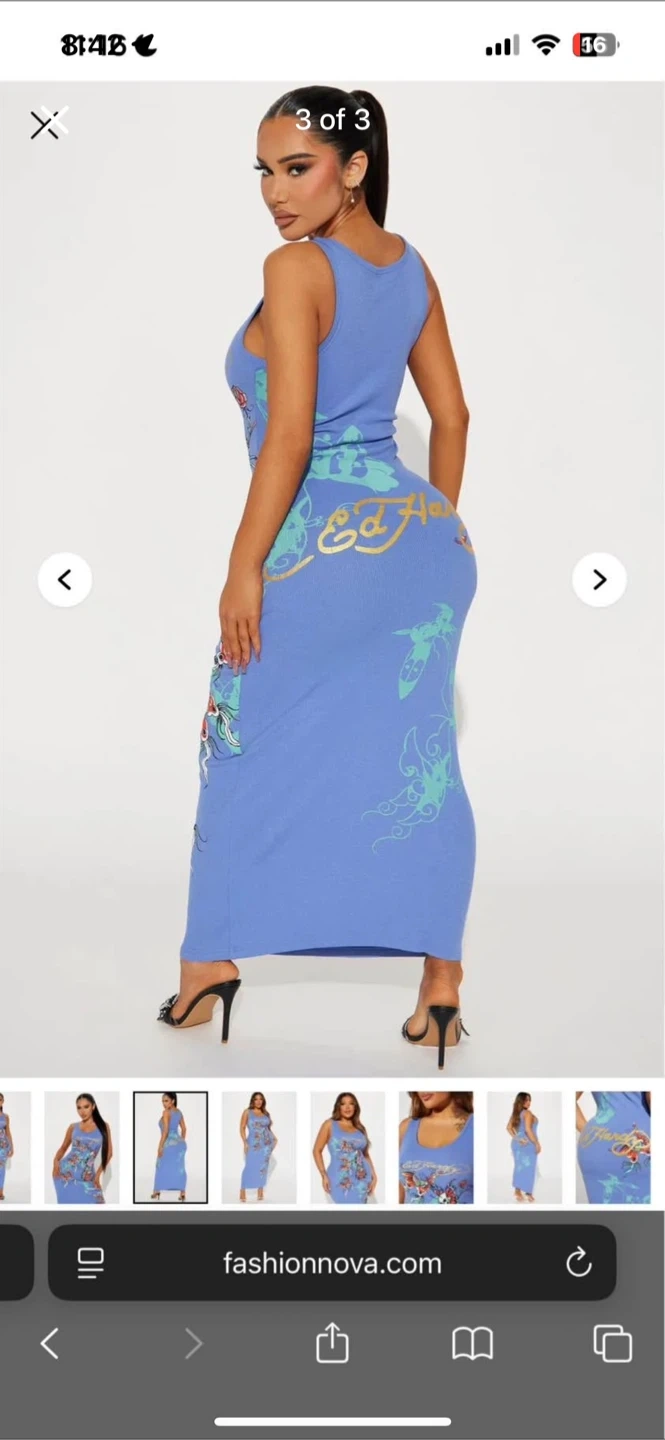665x1440 pixels.
Task: Close the full-screen image gallery
Action: pyautogui.click(x=46, y=124)
